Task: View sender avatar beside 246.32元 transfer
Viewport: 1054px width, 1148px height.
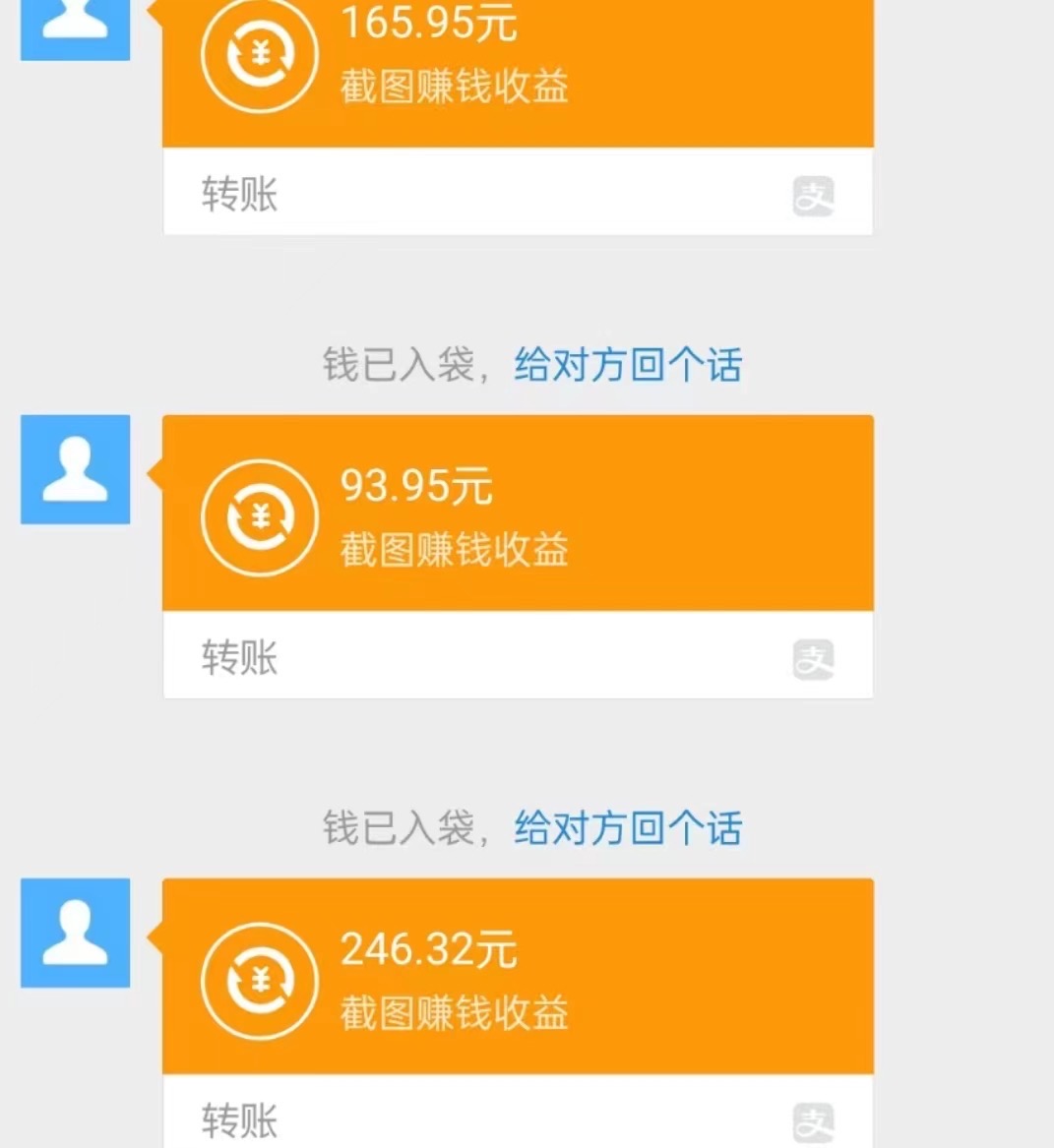Action: coord(76,933)
